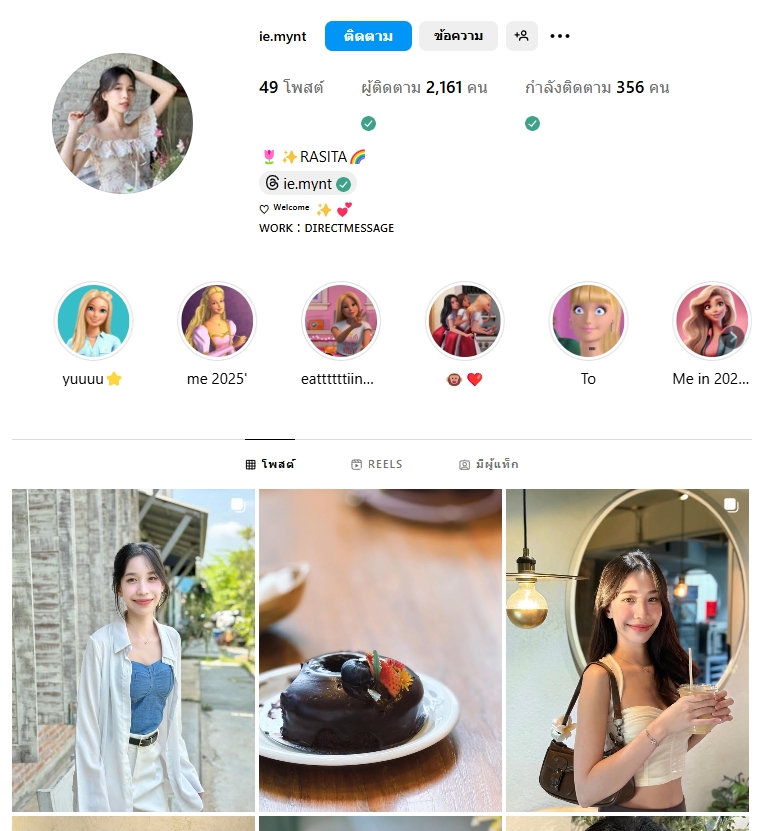Switch to the มีผู้แท็ก tagged tab
The height and width of the screenshot is (831, 768).
point(488,464)
